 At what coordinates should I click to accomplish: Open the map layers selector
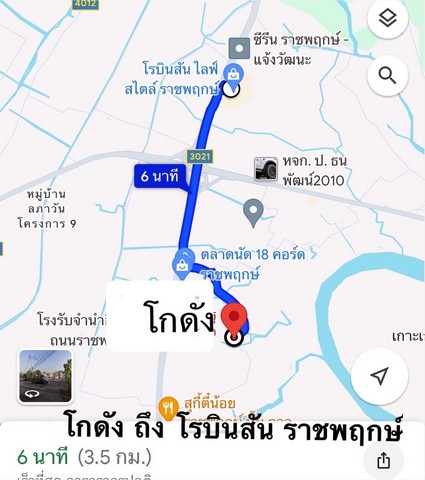[387, 18]
